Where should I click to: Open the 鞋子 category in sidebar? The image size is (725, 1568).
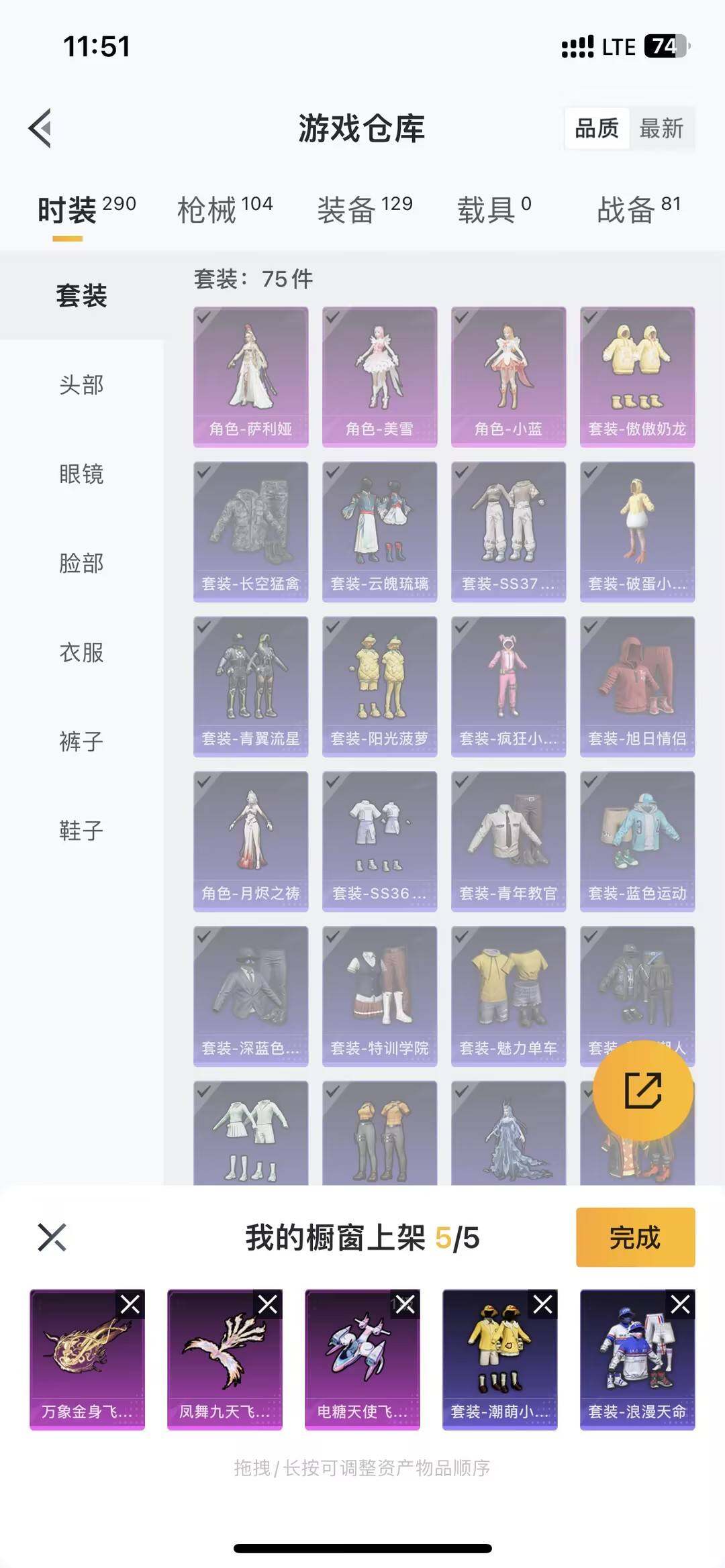pos(81,832)
